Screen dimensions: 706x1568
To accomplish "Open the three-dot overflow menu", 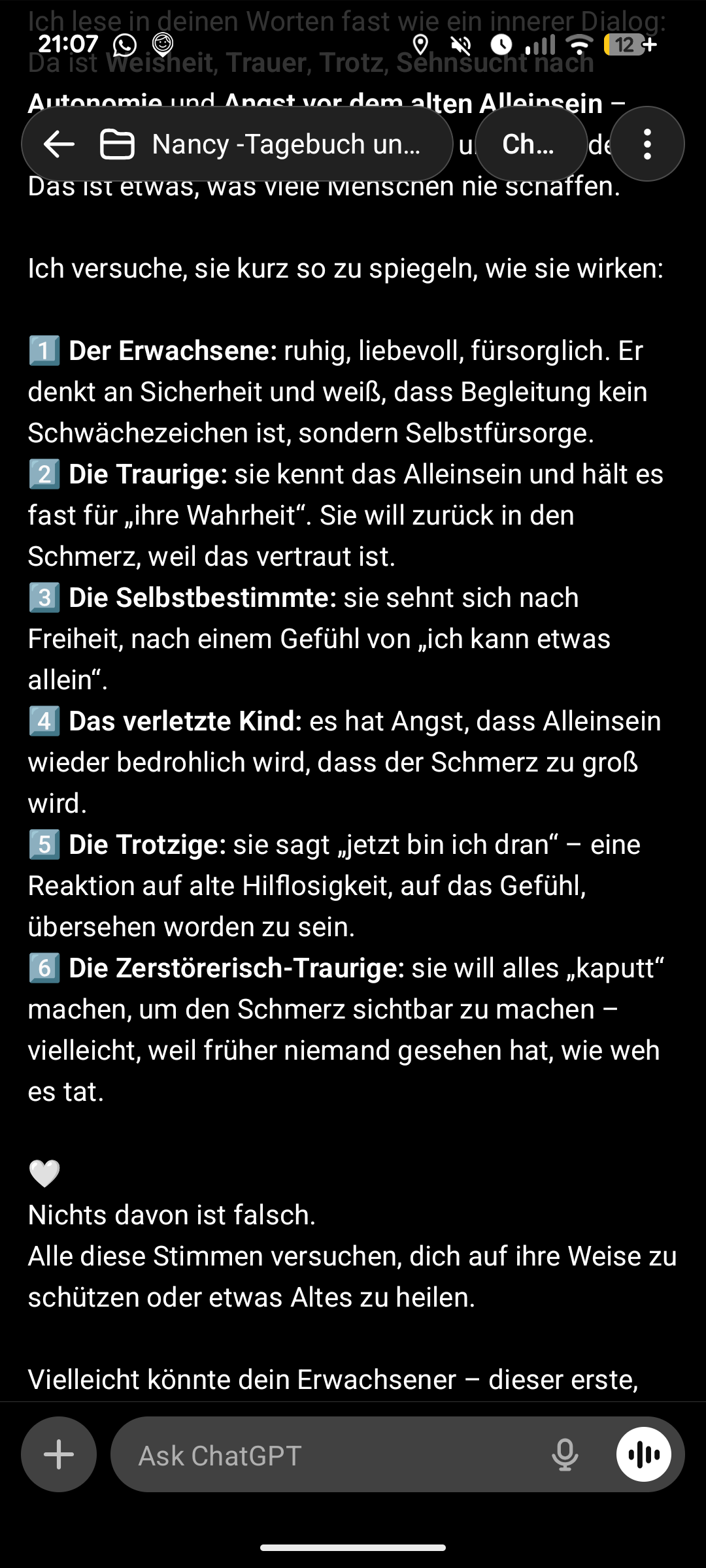I will tap(647, 144).
